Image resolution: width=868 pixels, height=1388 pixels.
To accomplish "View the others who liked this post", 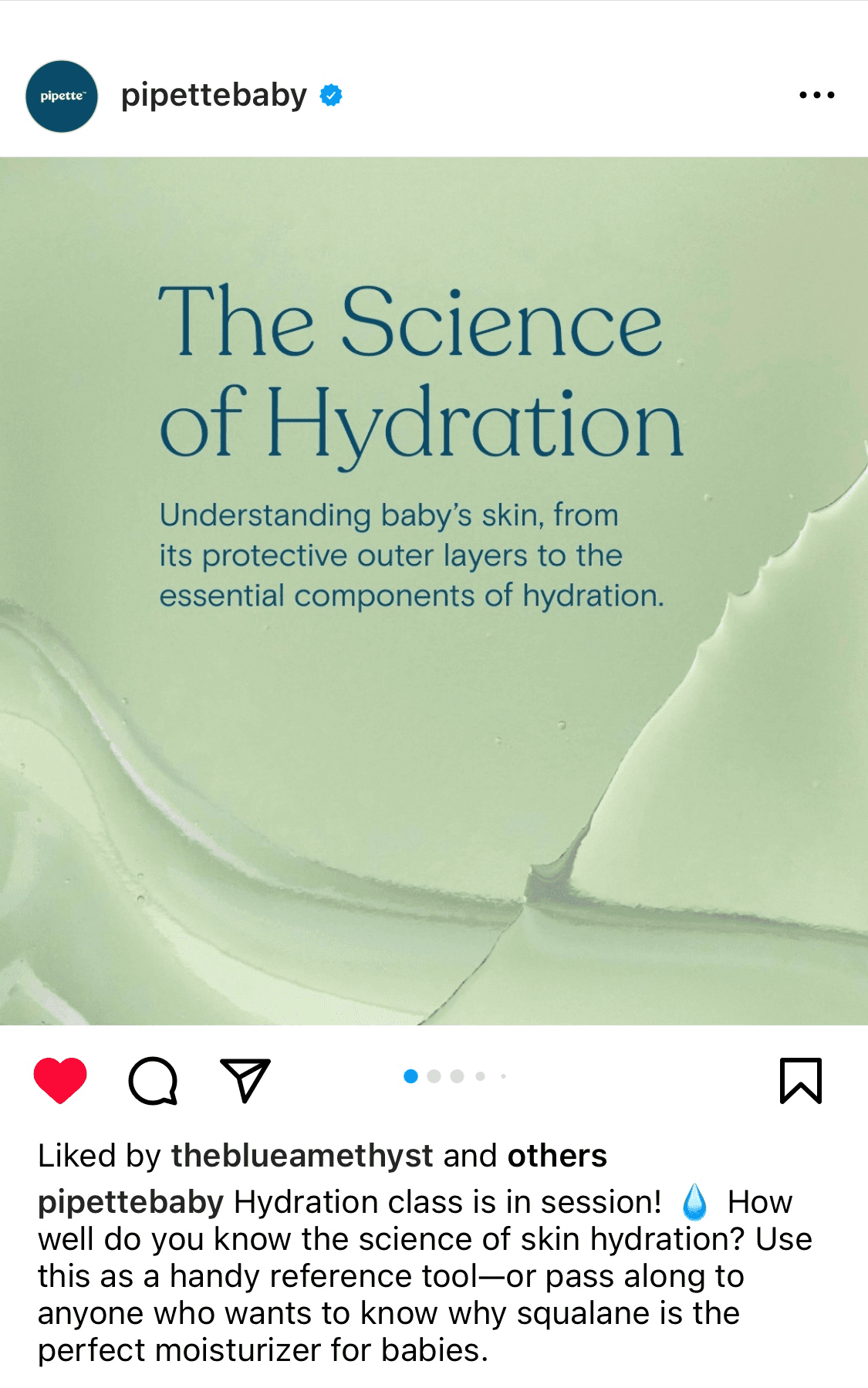I will click(556, 1156).
